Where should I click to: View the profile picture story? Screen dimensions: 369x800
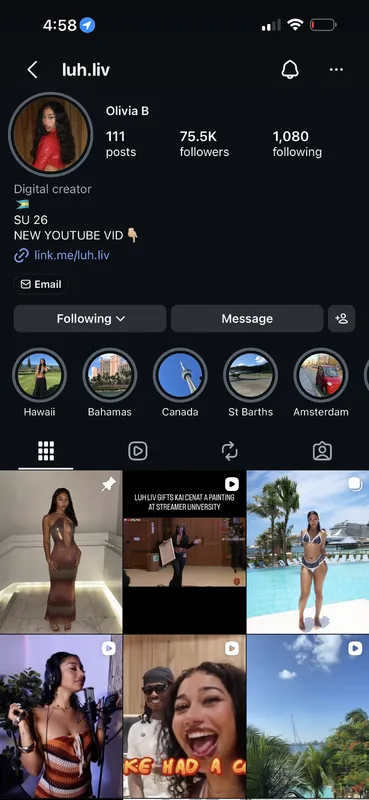pyautogui.click(x=51, y=135)
